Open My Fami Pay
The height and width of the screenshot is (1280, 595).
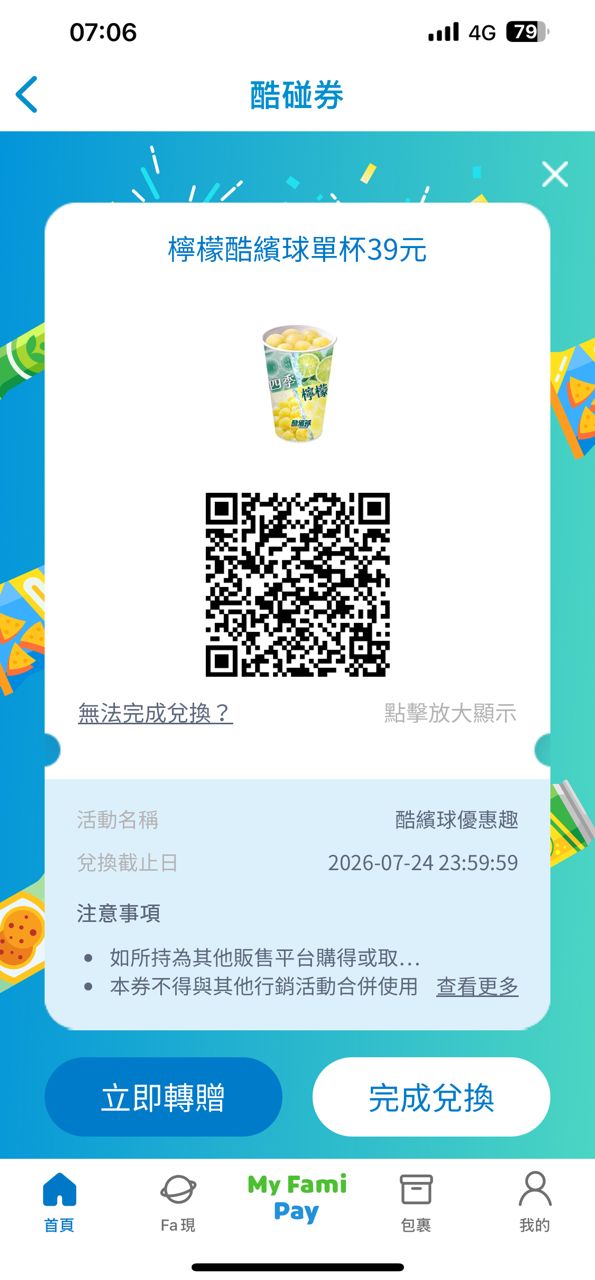297,1199
